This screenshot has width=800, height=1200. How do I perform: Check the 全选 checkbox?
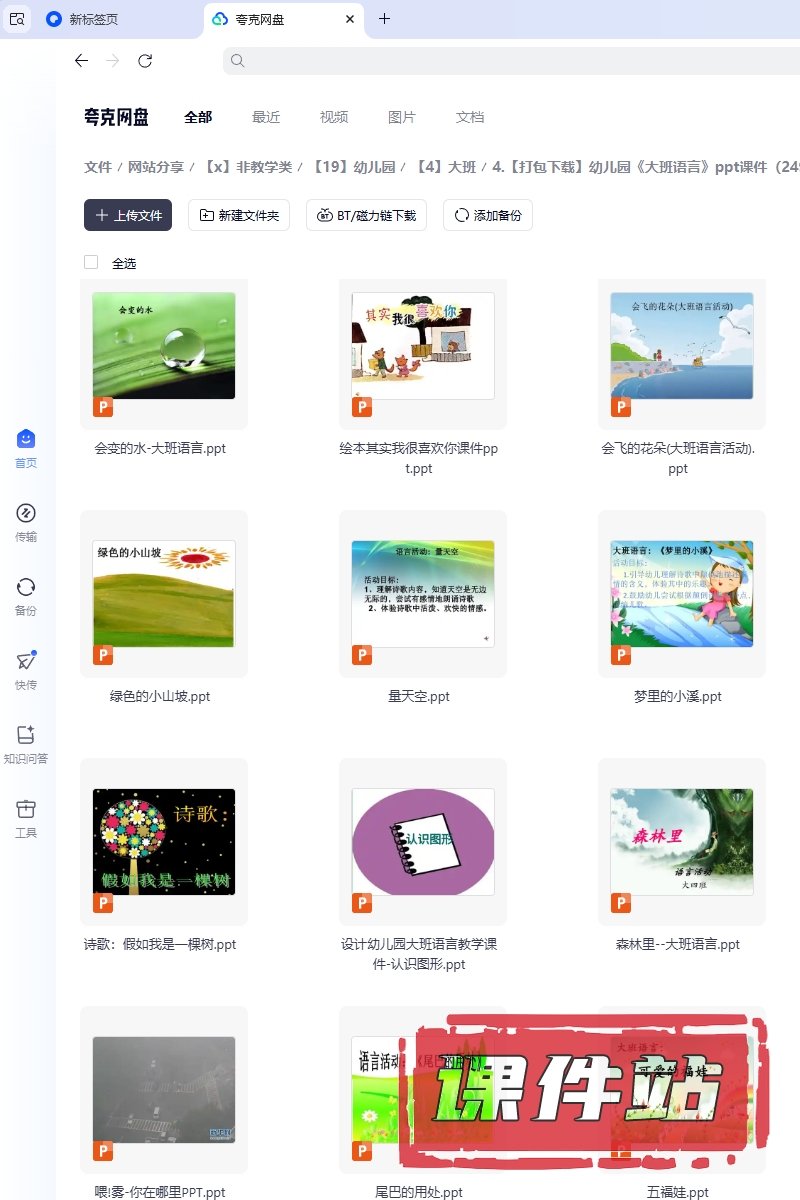tap(91, 262)
